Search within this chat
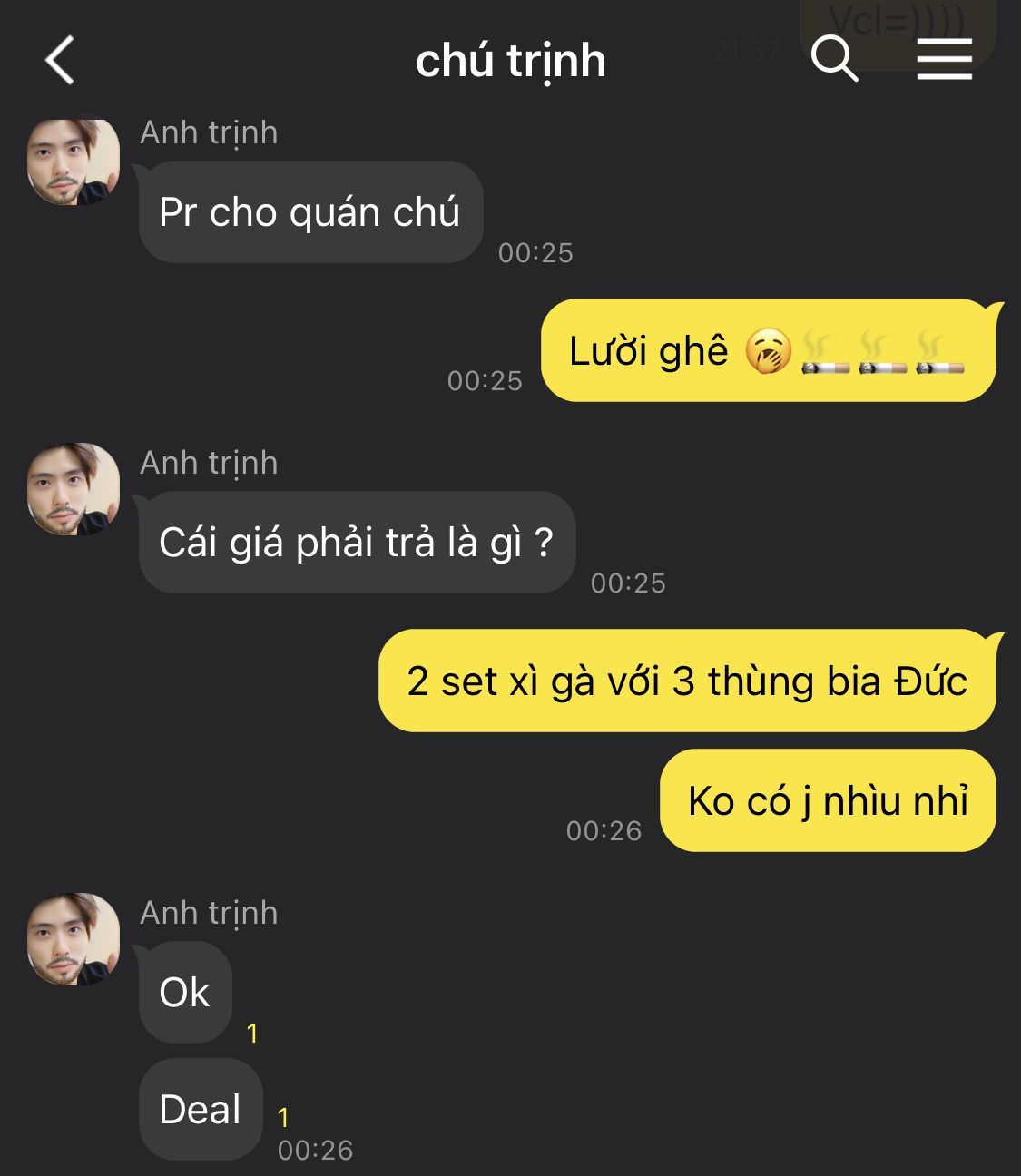Image resolution: width=1021 pixels, height=1176 pixels. [834, 60]
